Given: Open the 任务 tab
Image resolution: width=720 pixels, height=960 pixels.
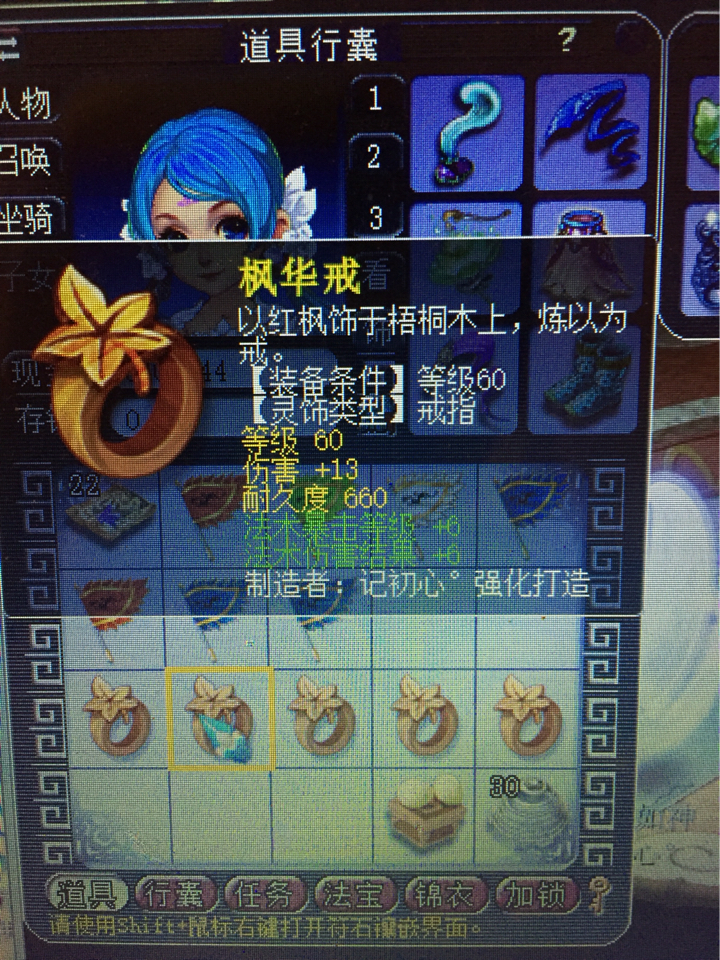Looking at the screenshot, I should pyautogui.click(x=262, y=891).
